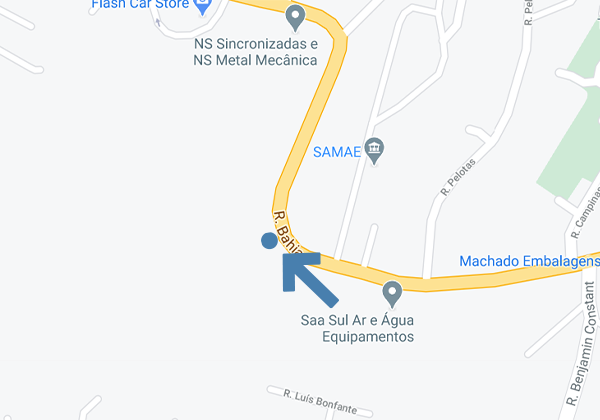Screen dimensions: 600x420
Task: Select the NS Sincronizadas e NS Metal Mecânica pin
Action: click(x=294, y=17)
